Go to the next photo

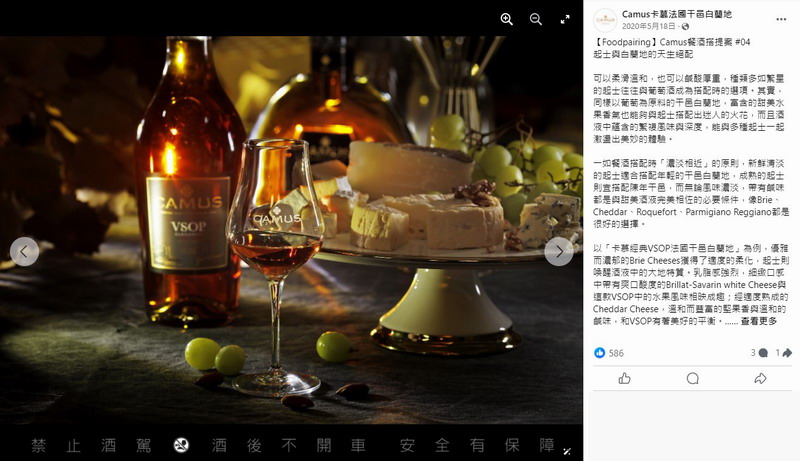coord(559,251)
